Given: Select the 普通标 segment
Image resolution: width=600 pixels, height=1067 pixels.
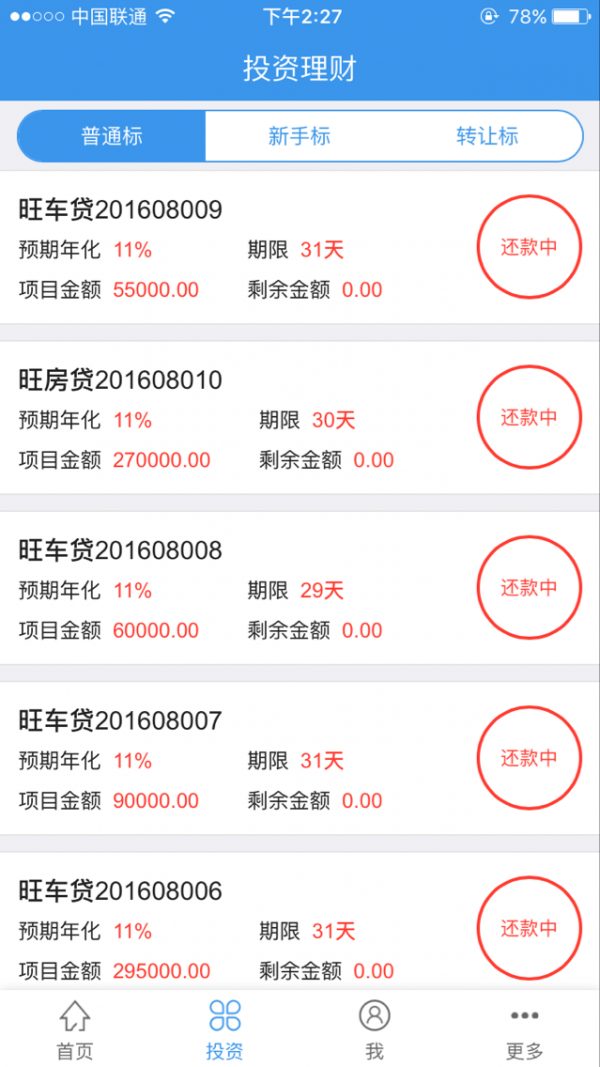Looking at the screenshot, I should click(112, 136).
